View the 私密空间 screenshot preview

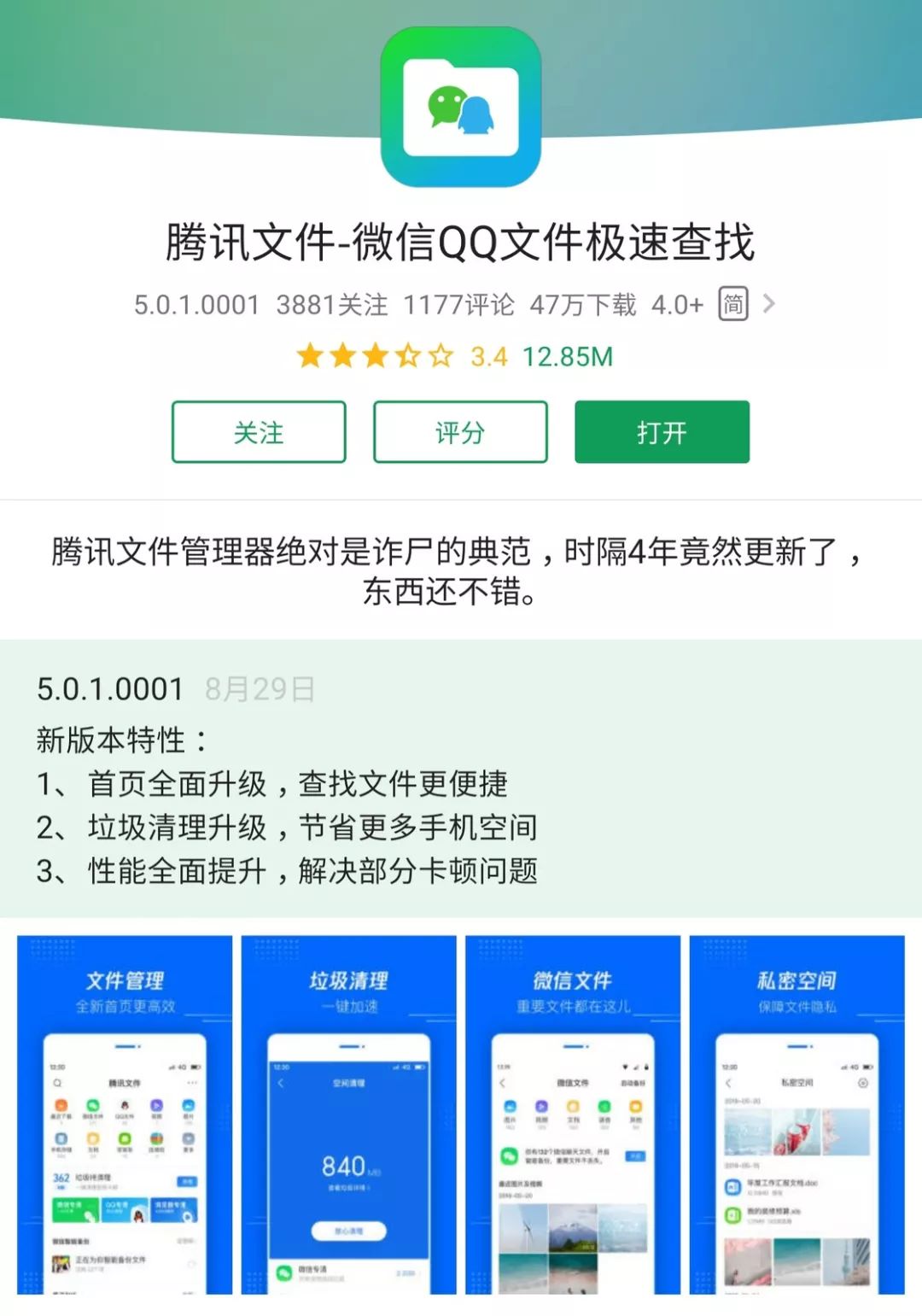pyautogui.click(x=797, y=1114)
